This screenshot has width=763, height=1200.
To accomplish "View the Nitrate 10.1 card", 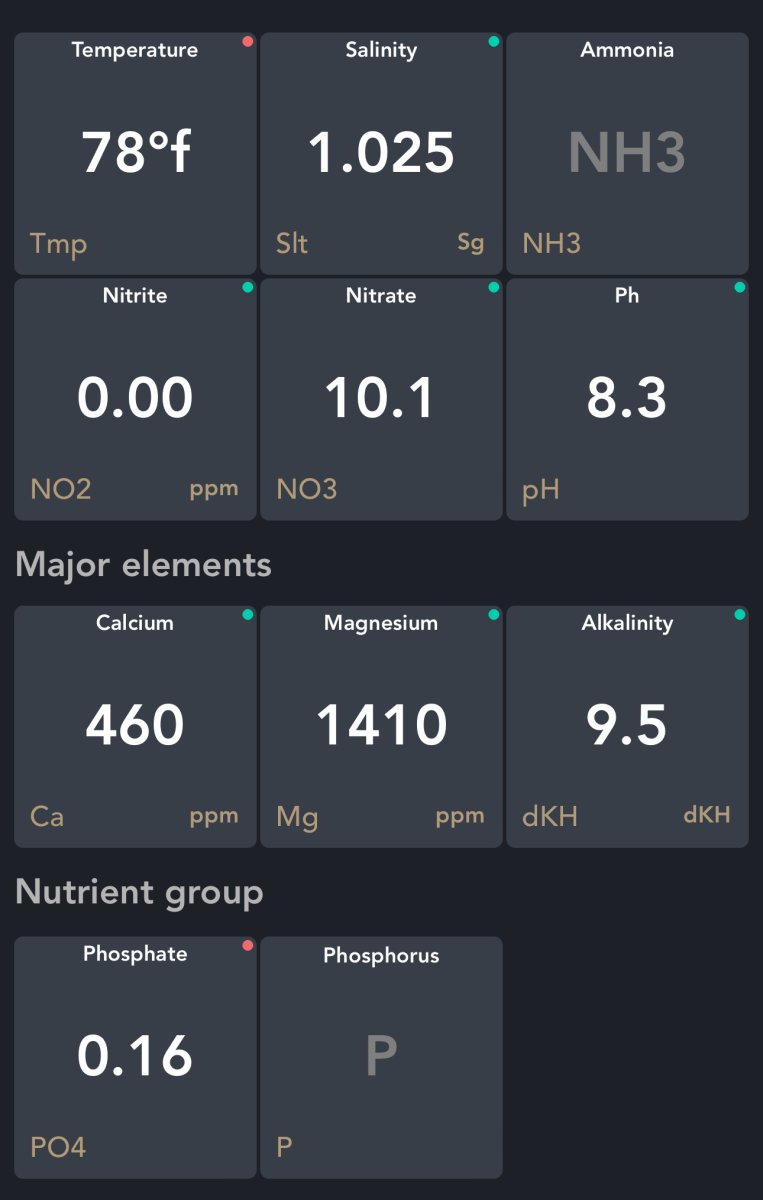I will (x=381, y=399).
